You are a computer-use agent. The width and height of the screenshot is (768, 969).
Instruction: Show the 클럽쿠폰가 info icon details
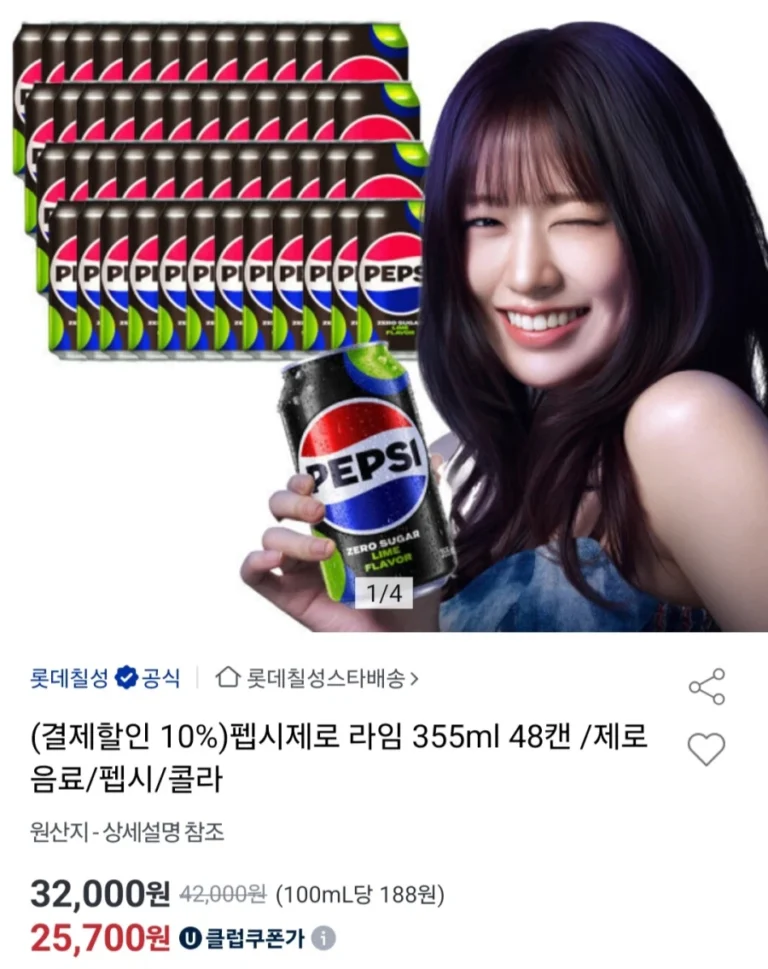click(x=323, y=939)
